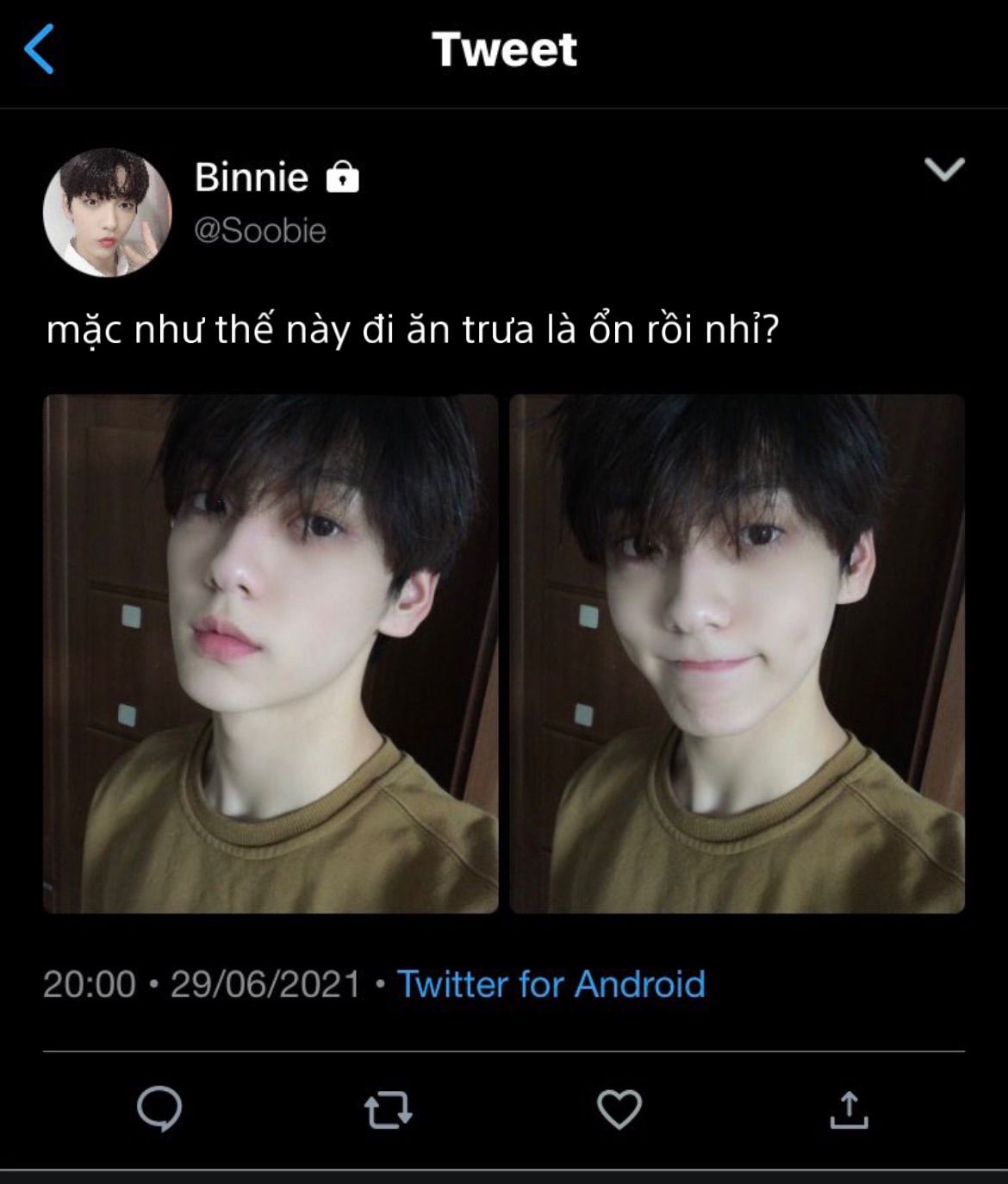Open Binnie's profile picture
Image resolution: width=1008 pixels, height=1184 pixels.
tap(107, 212)
